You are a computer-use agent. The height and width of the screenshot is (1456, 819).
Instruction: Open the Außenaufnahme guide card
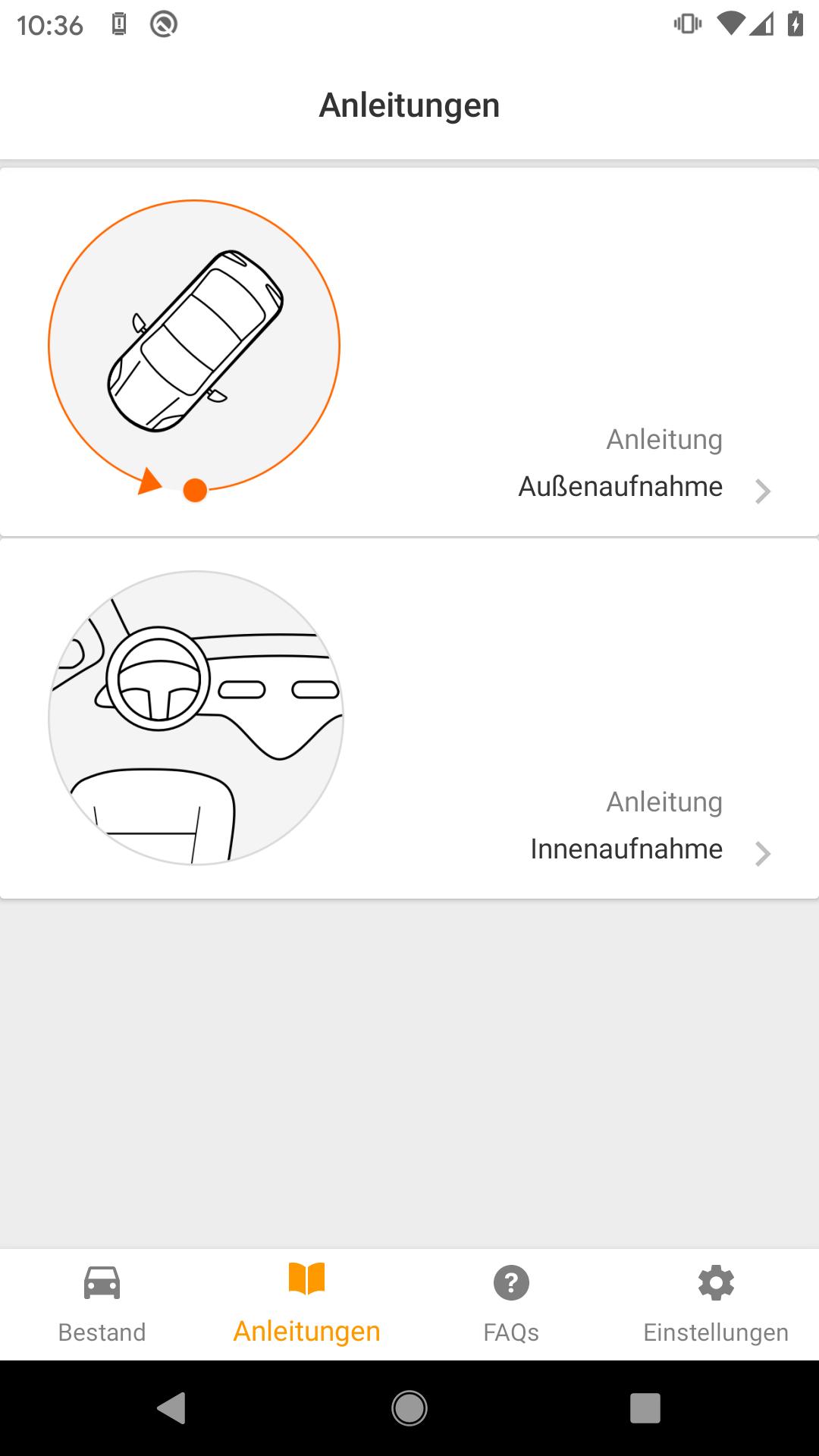tap(409, 353)
